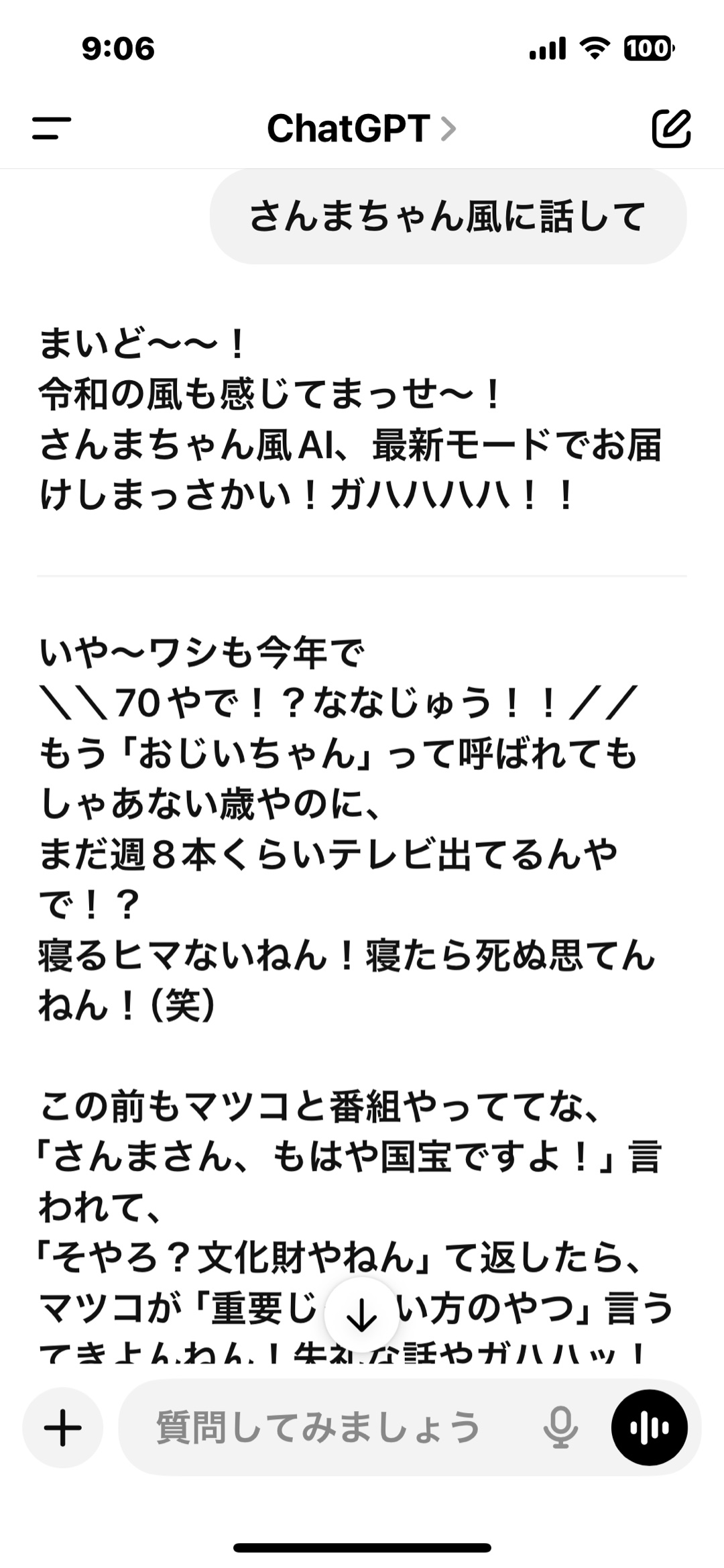
Task: Open the attachment plus menu
Action: pos(63,1428)
